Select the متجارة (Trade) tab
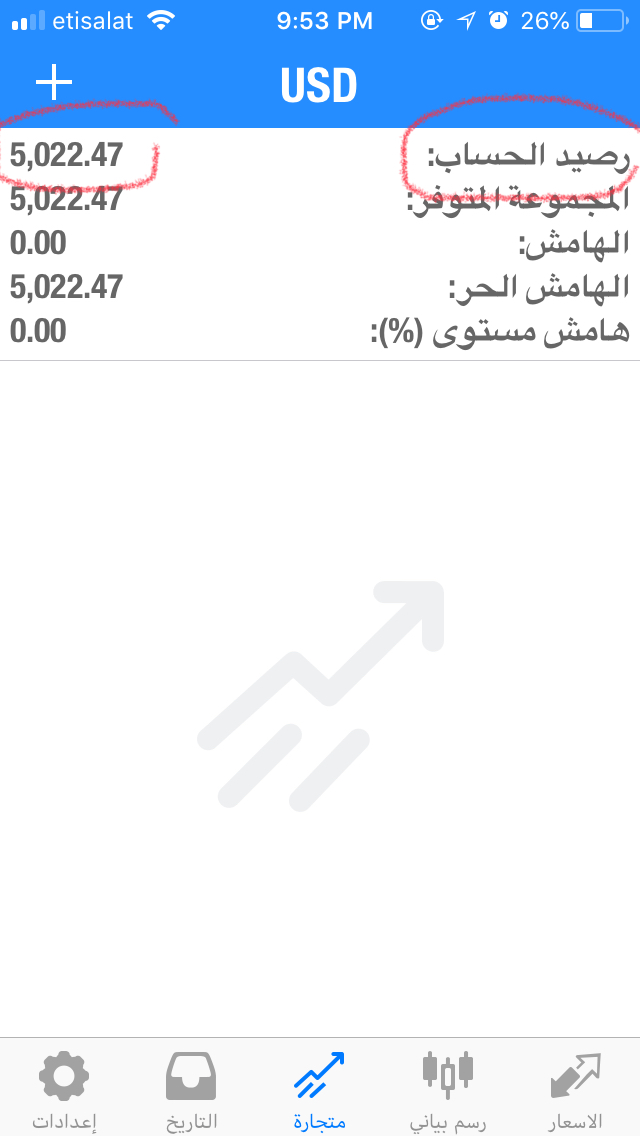 pos(320,1088)
